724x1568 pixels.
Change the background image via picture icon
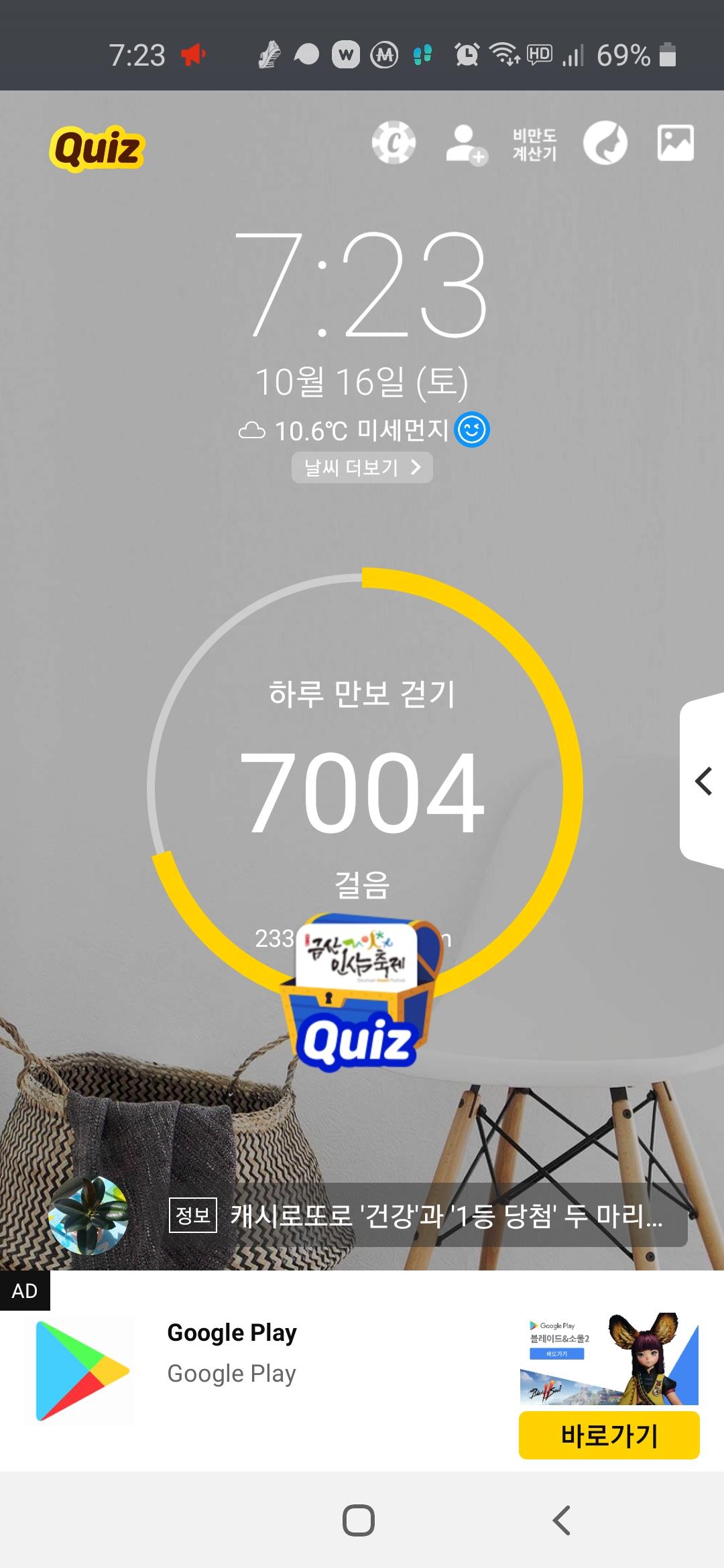[x=675, y=143]
